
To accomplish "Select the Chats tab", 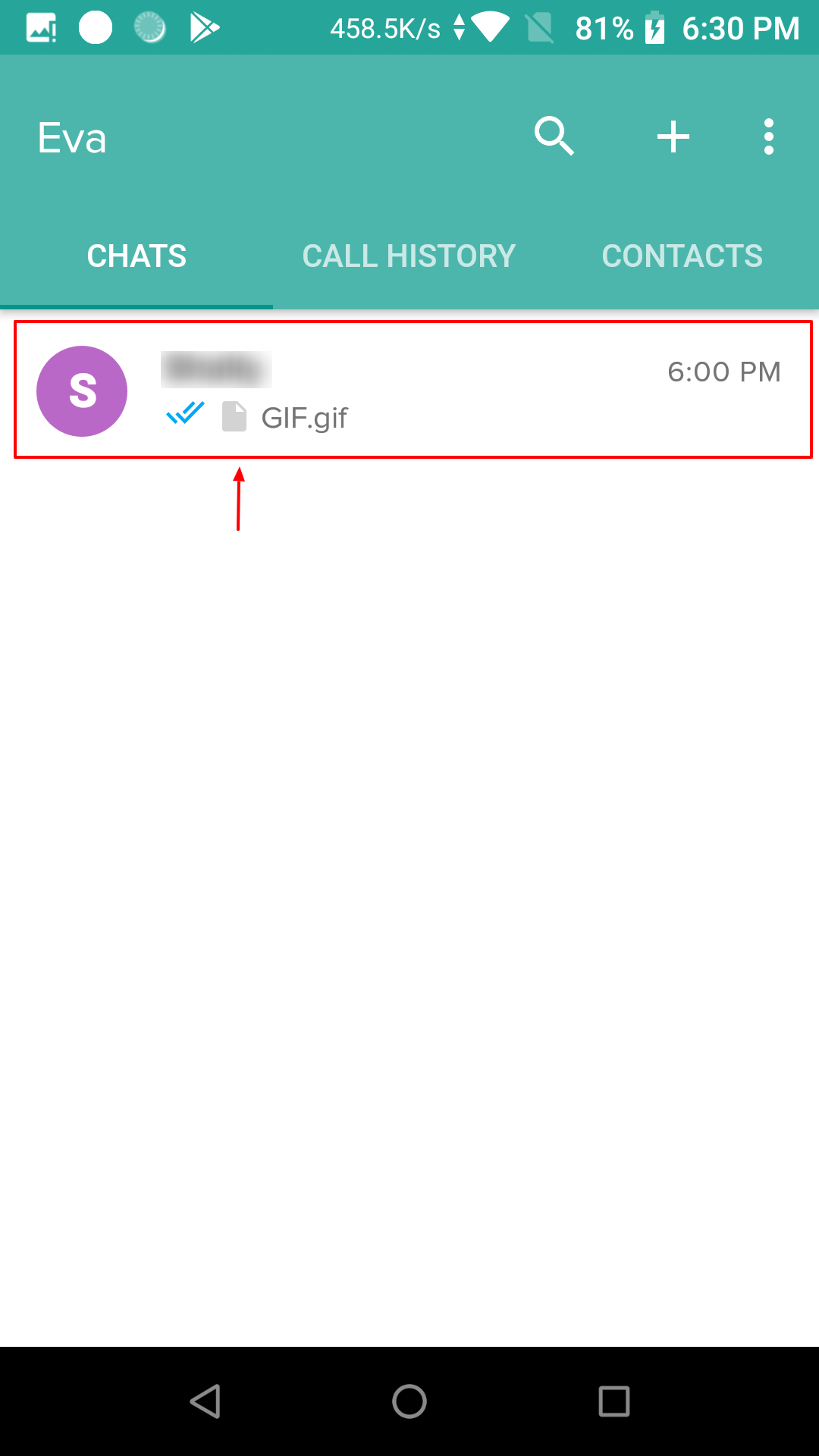I will pyautogui.click(x=136, y=256).
